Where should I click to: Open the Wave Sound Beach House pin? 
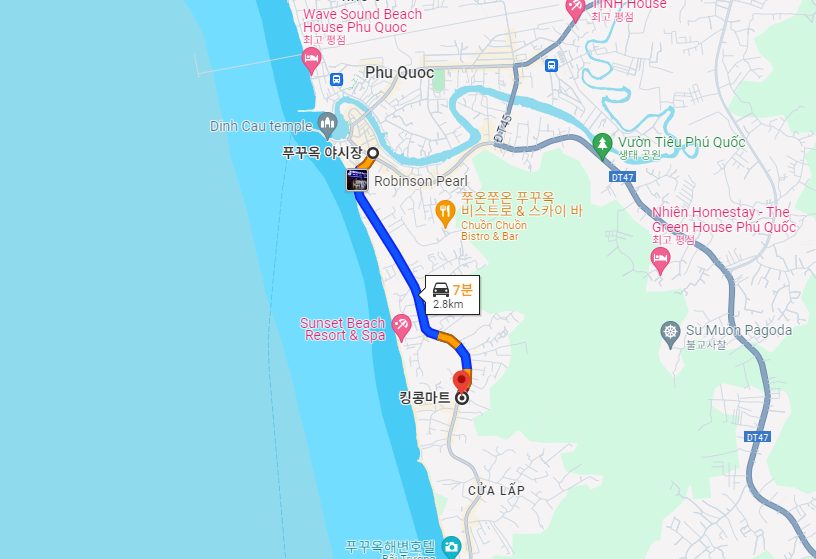pos(312,57)
